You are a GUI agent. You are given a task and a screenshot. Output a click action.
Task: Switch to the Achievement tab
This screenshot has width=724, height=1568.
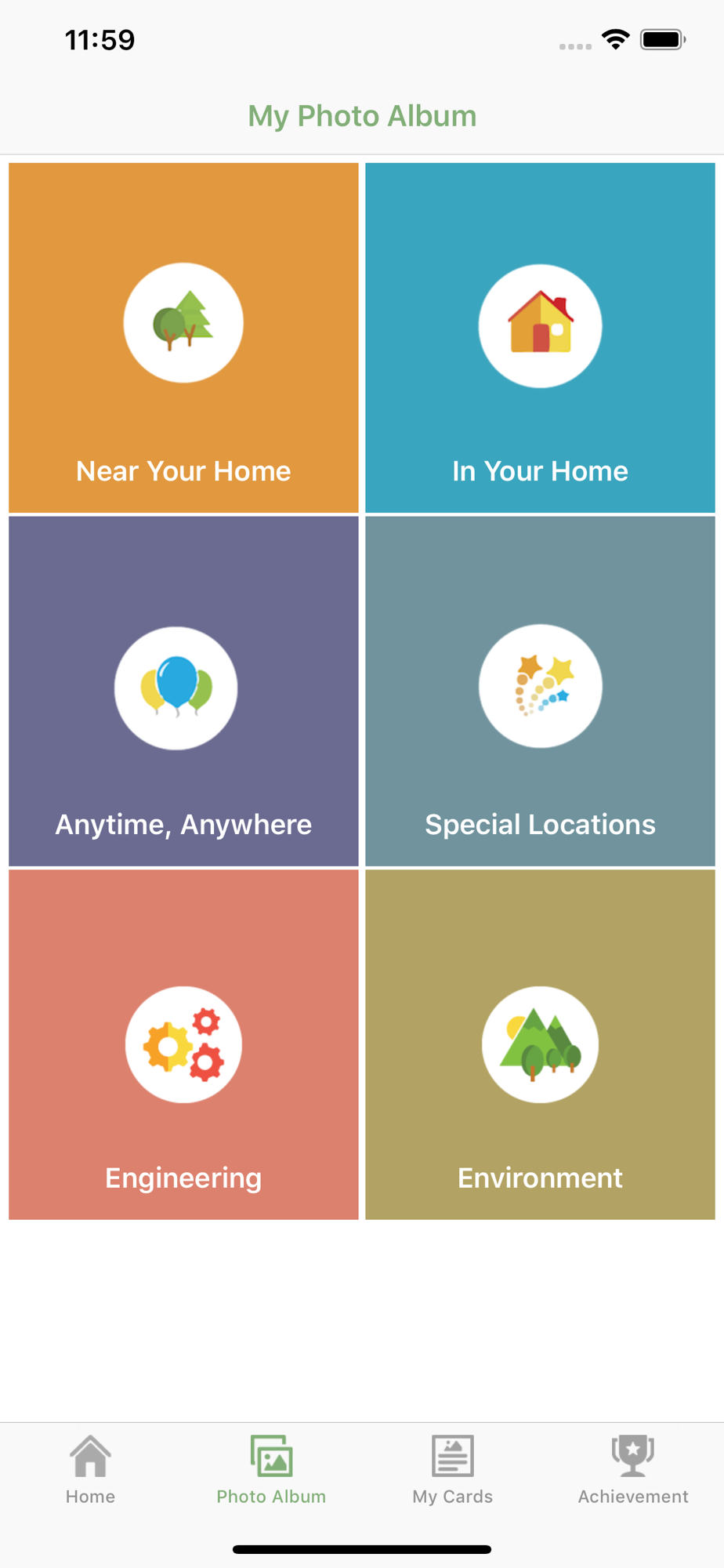(633, 1470)
